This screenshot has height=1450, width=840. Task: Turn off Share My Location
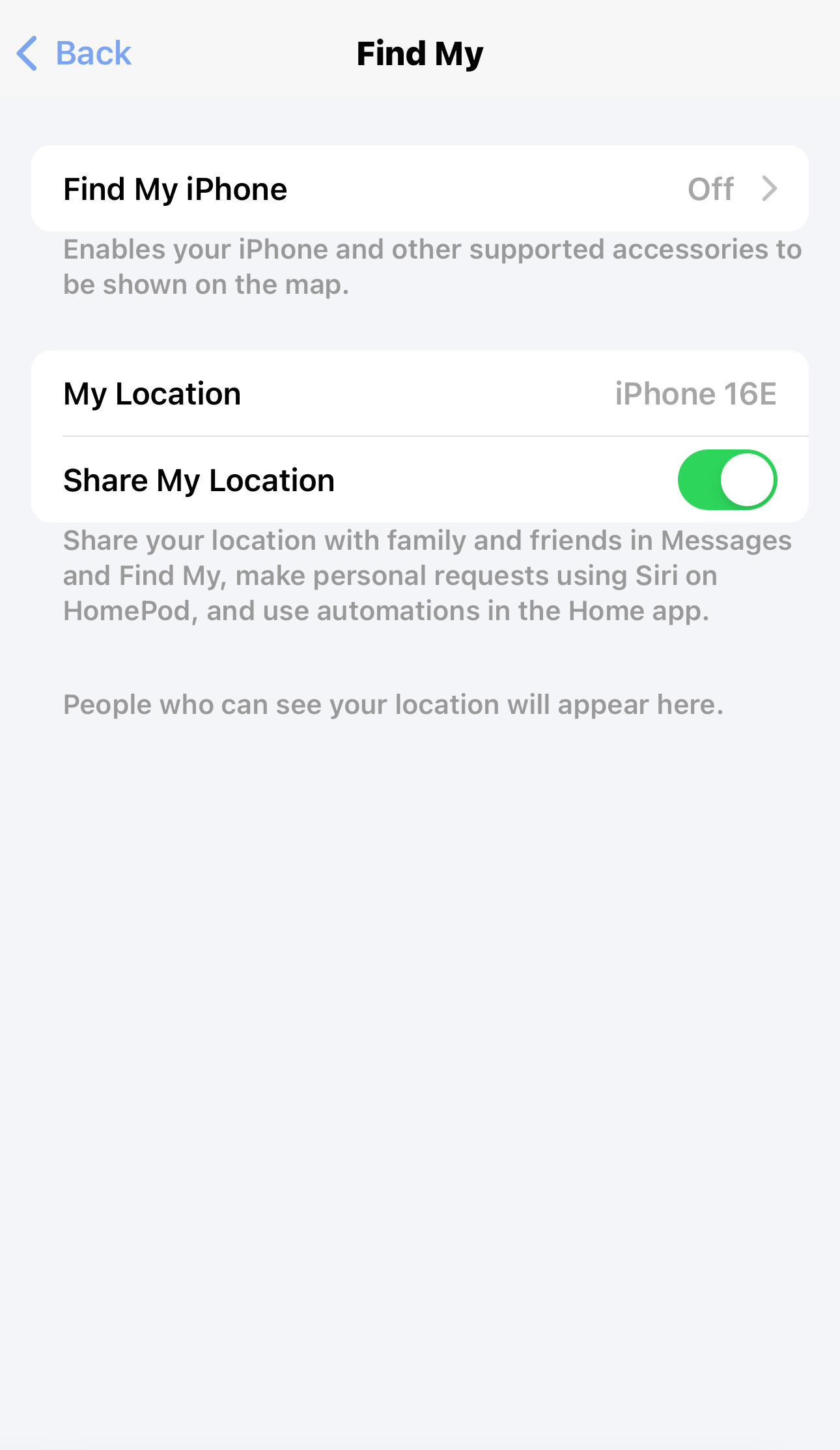(726, 480)
